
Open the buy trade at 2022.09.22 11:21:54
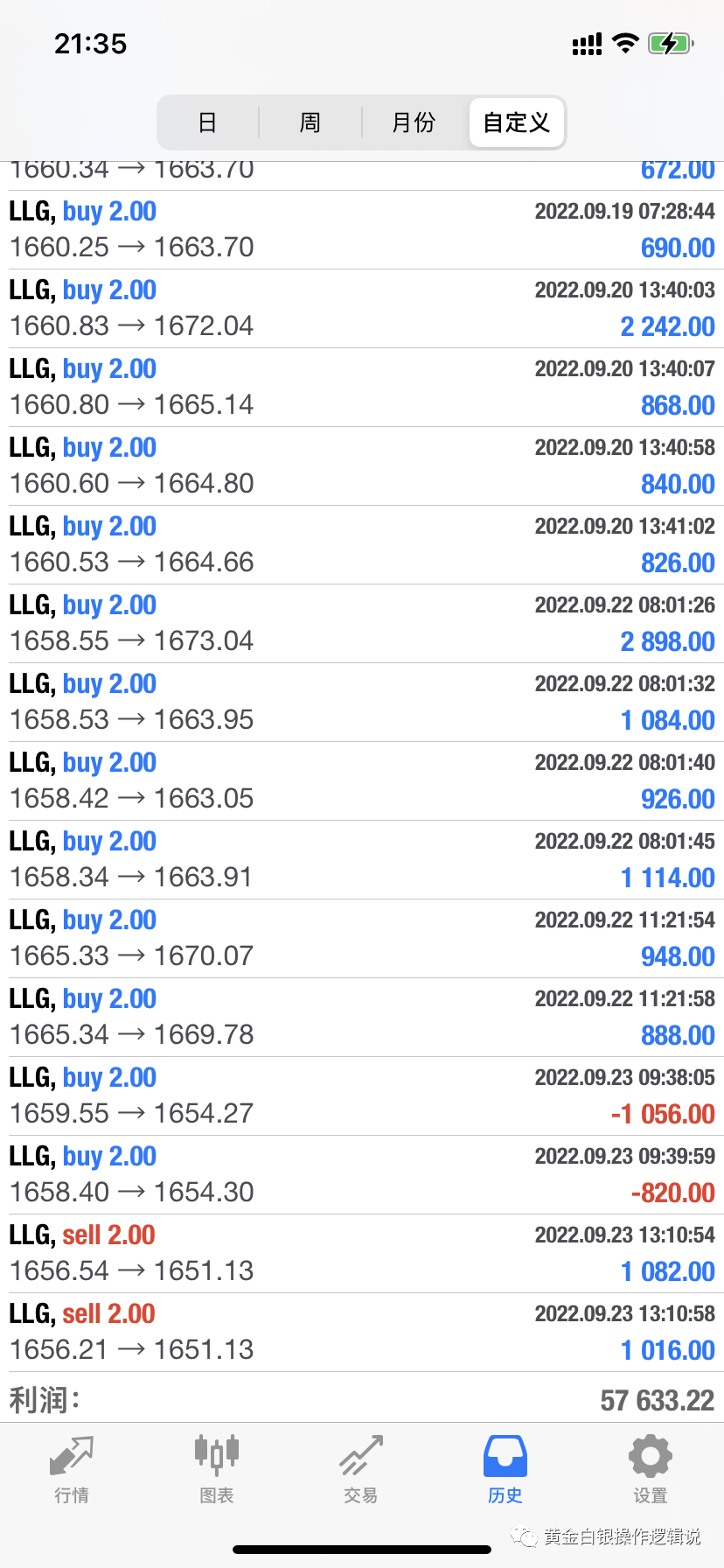[x=362, y=939]
